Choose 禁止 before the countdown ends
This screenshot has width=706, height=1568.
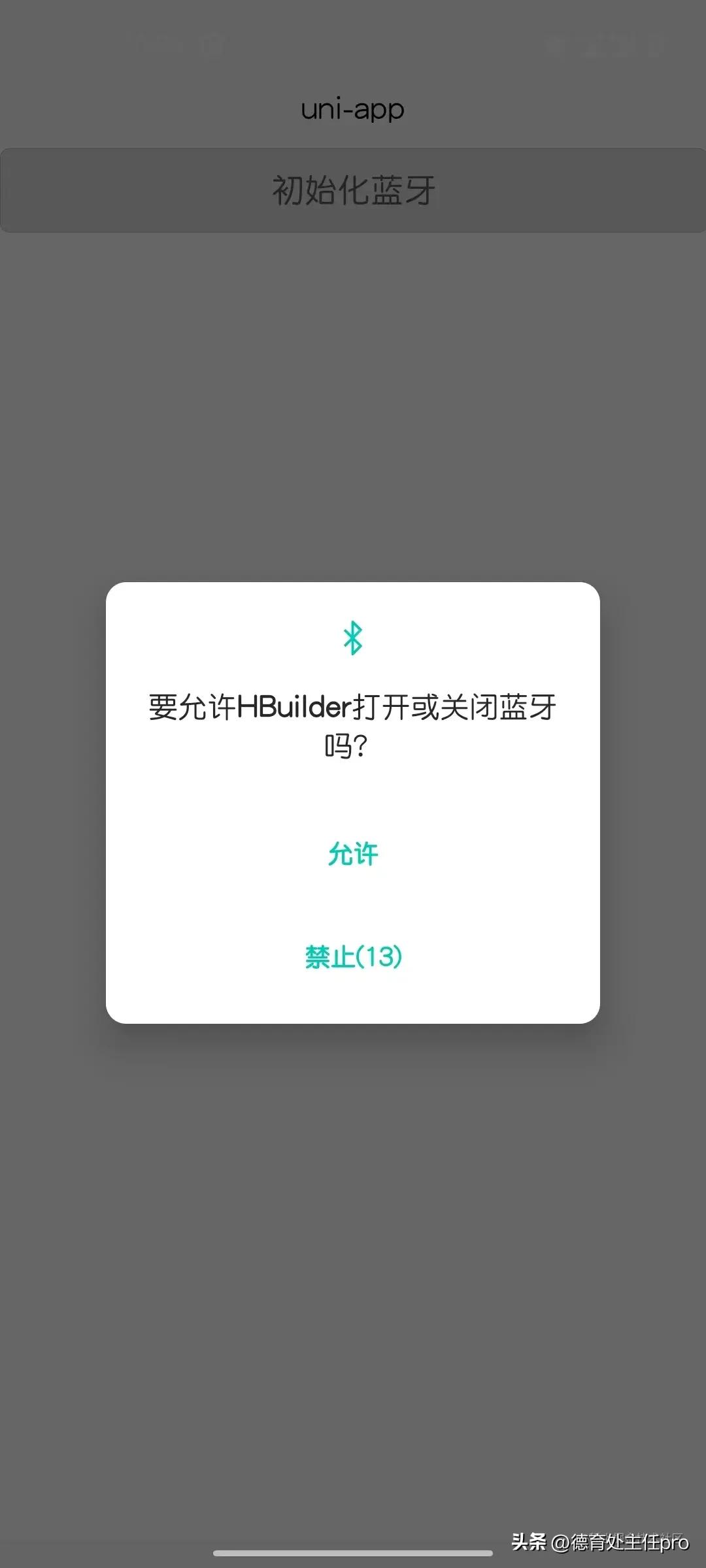[353, 957]
